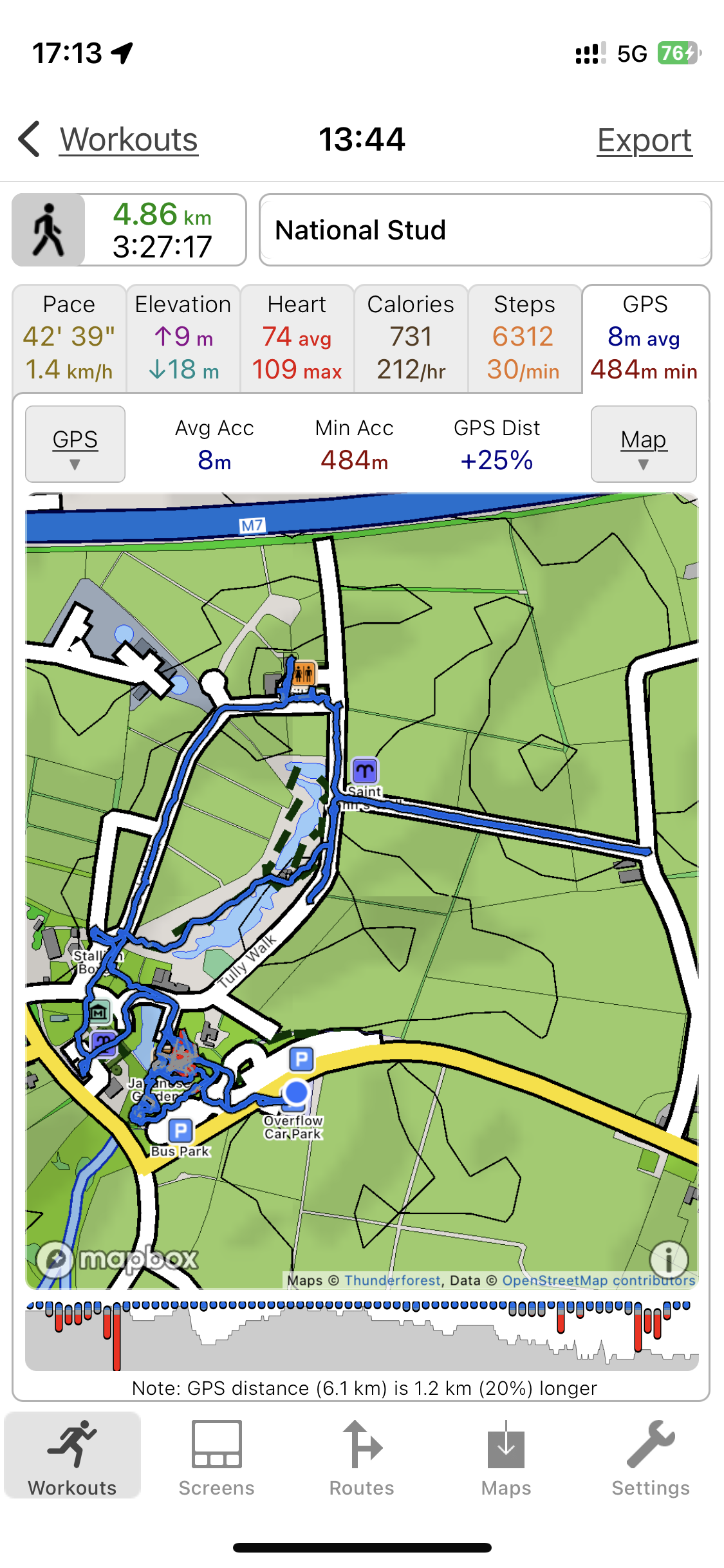Switch to the Screens tab
724x1568 pixels.
click(x=216, y=1459)
